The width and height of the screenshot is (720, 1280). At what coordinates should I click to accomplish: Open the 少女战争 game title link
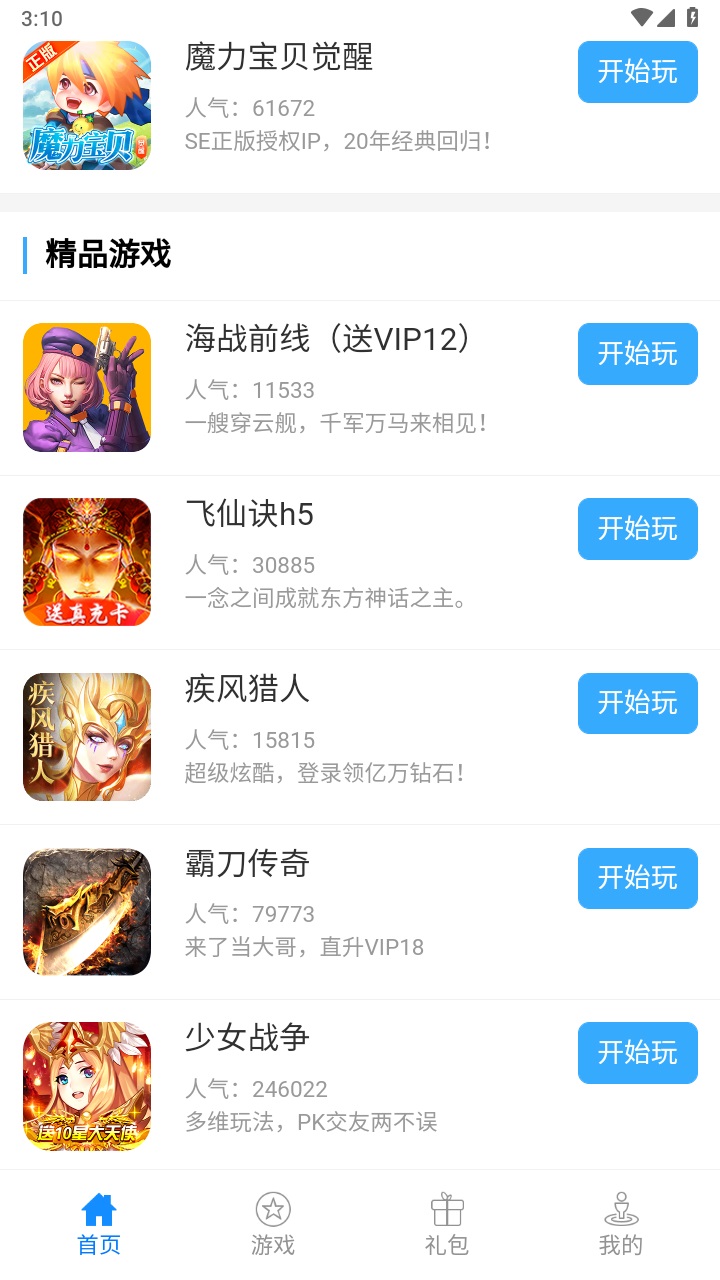(x=246, y=1038)
